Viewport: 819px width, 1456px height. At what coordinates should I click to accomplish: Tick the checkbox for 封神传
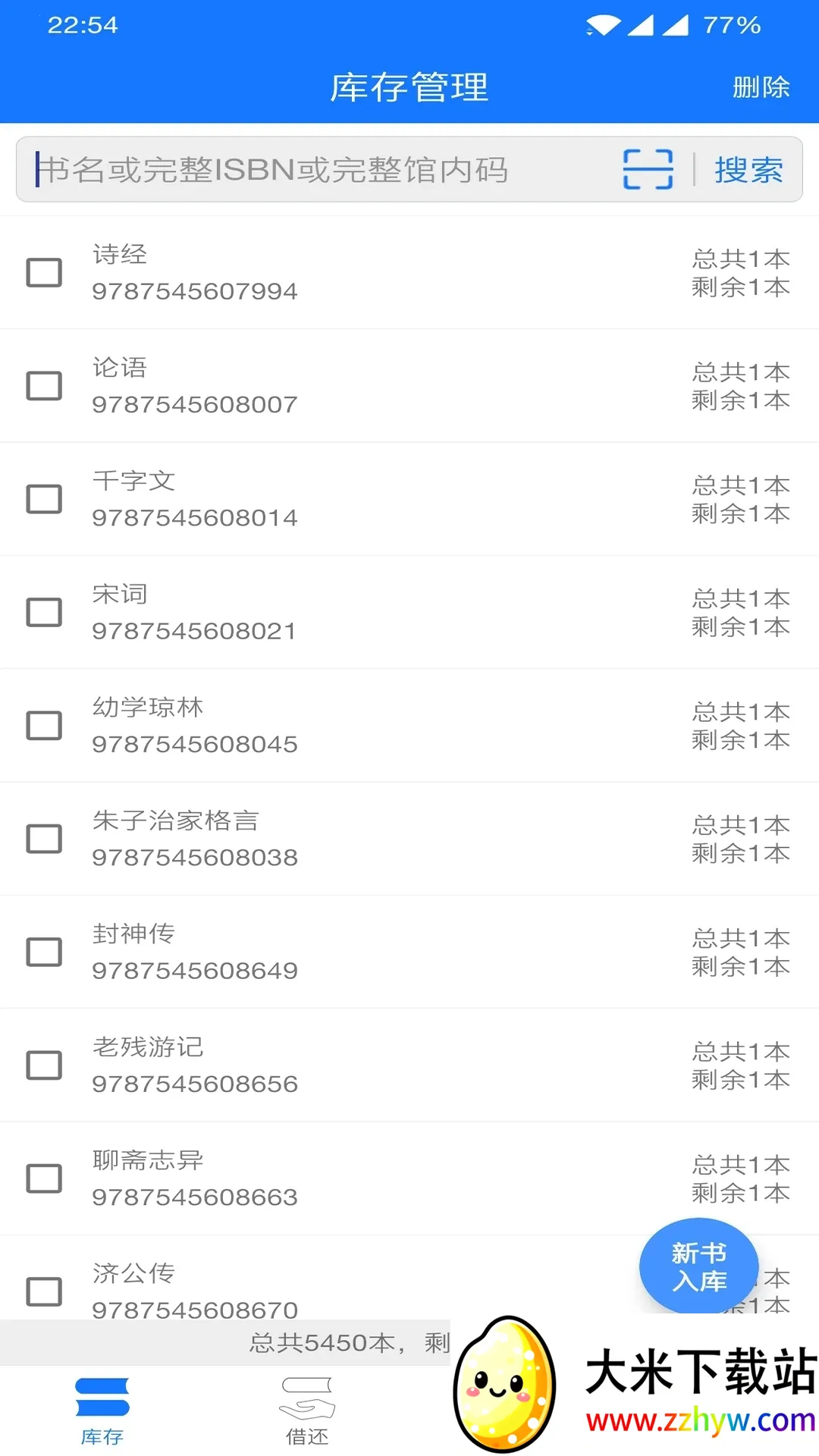tap(45, 952)
